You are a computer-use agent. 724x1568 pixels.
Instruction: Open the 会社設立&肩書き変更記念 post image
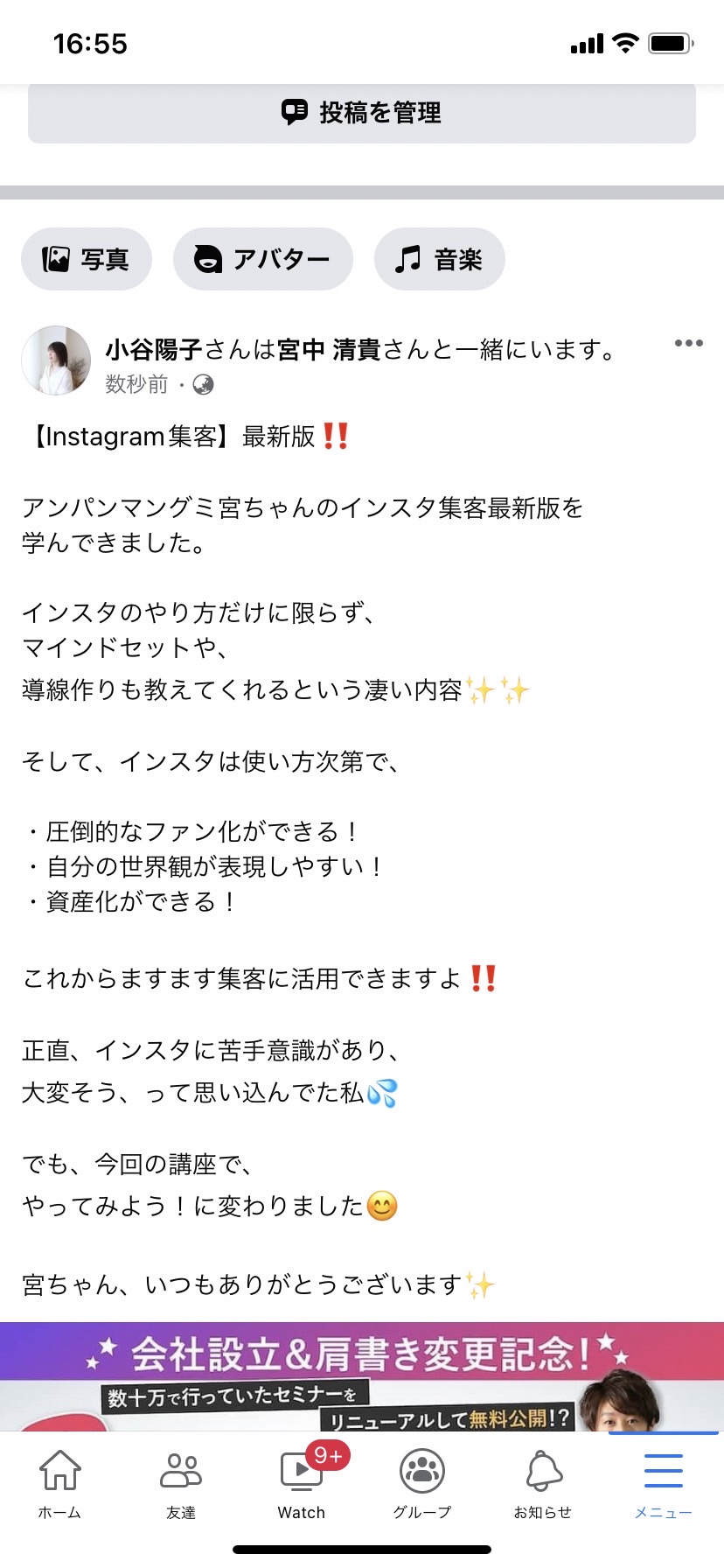[x=362, y=1376]
